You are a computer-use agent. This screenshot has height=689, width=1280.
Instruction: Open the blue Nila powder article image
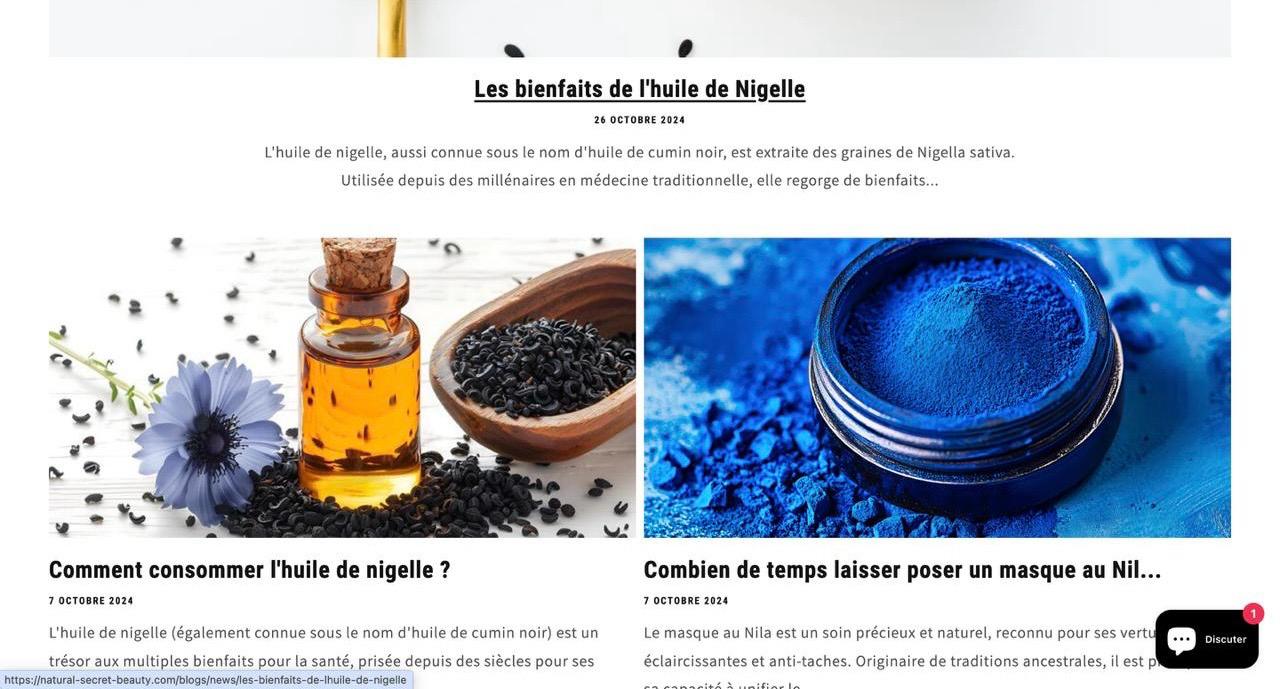pyautogui.click(x=937, y=387)
